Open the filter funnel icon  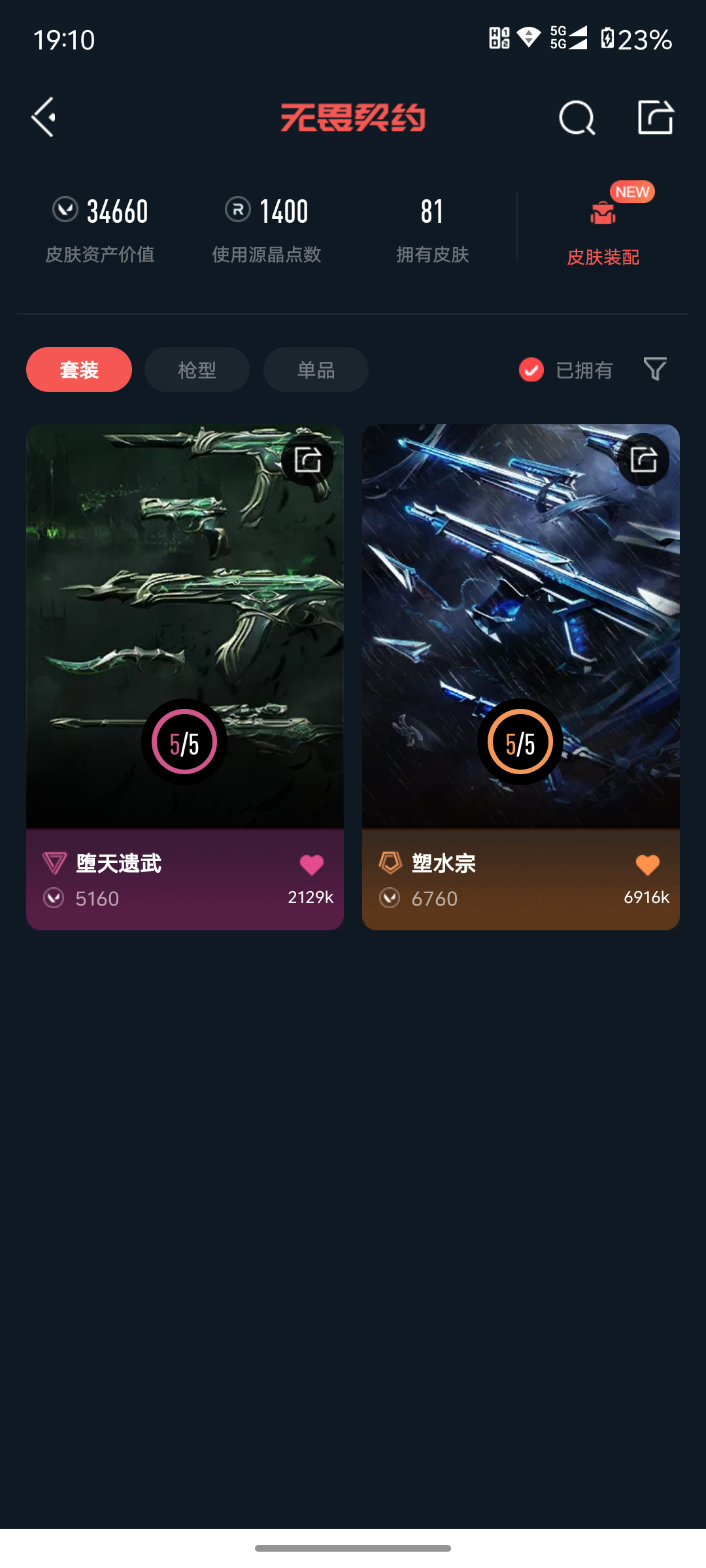[x=655, y=370]
